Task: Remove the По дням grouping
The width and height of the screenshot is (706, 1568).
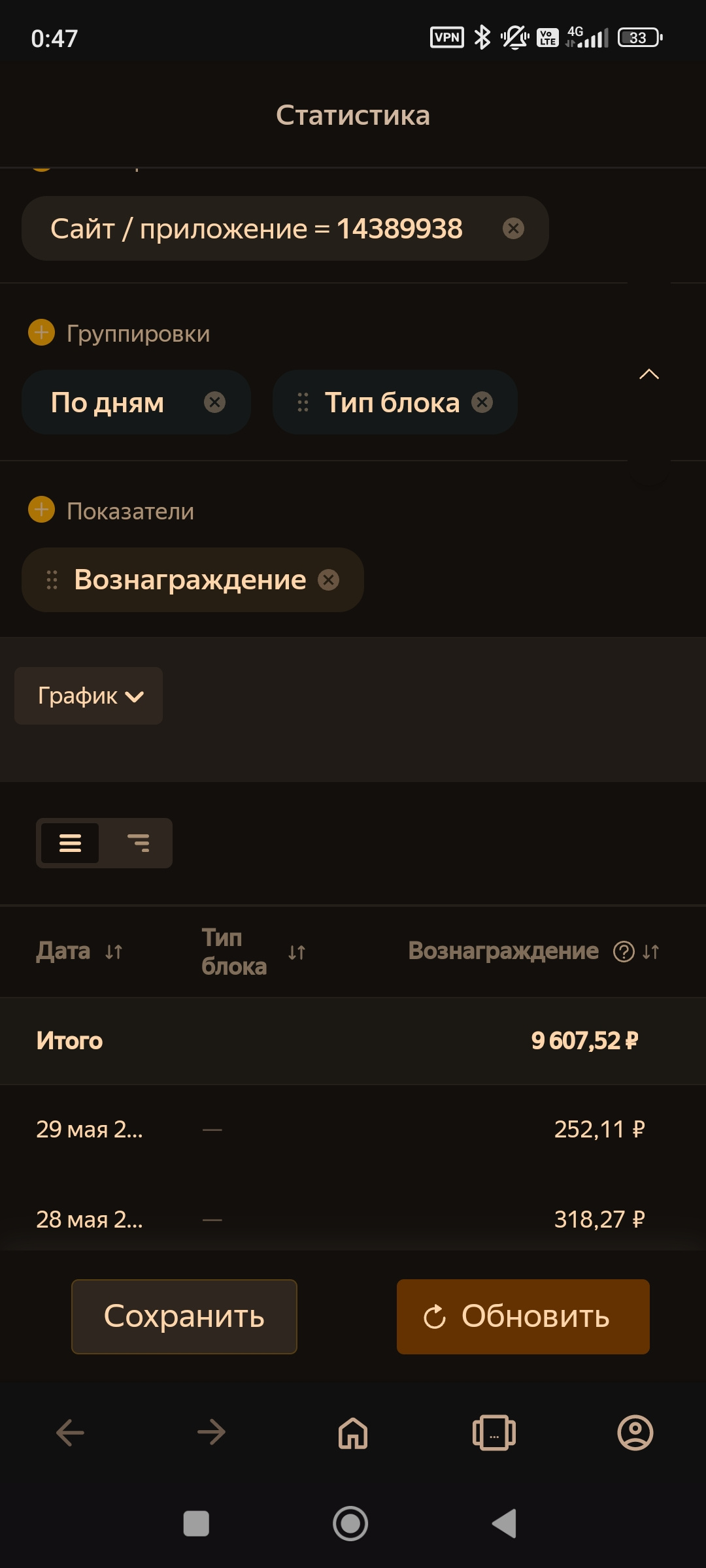Action: [x=214, y=402]
